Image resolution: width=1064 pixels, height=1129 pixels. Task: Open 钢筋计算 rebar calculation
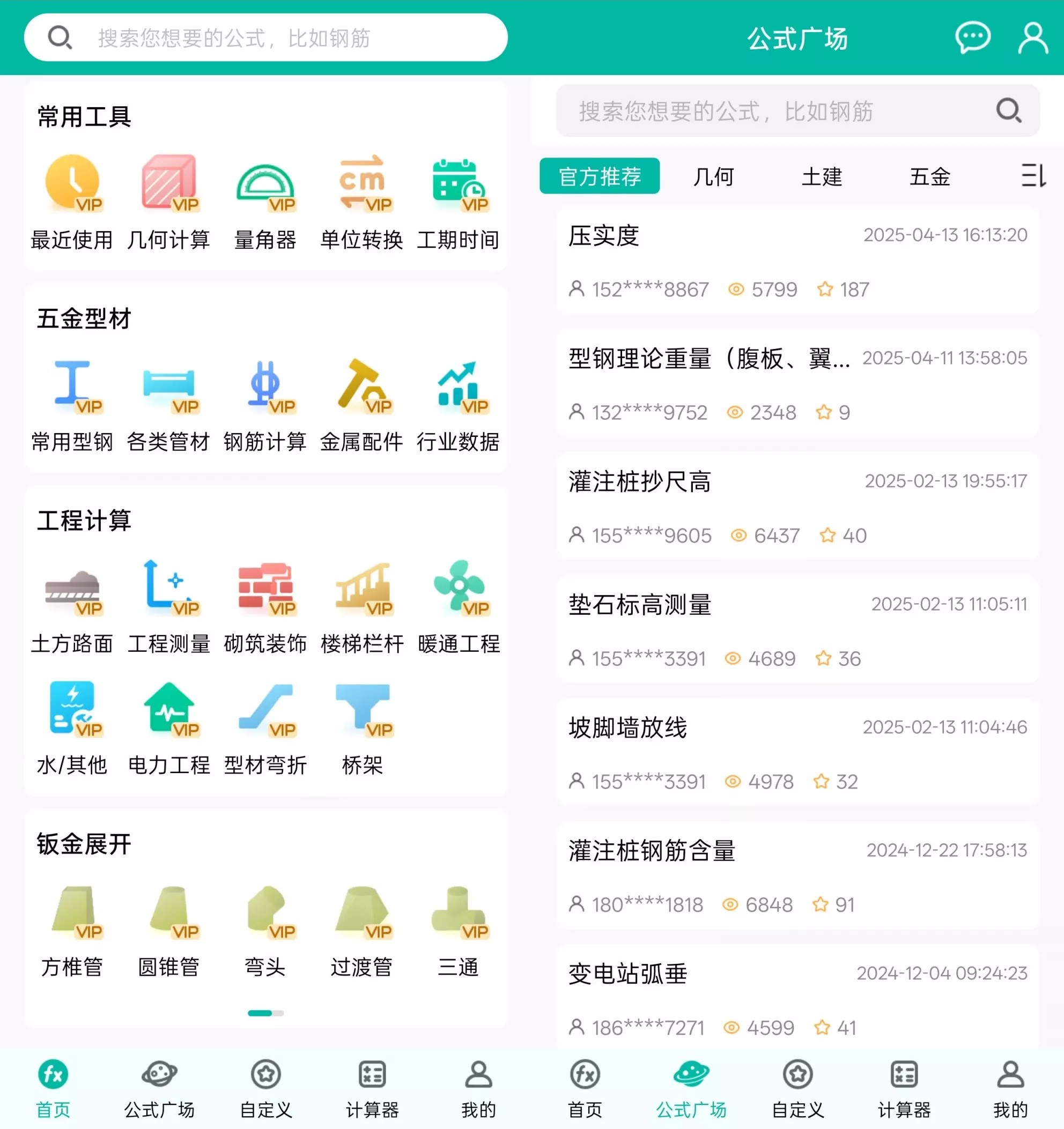pos(265,404)
